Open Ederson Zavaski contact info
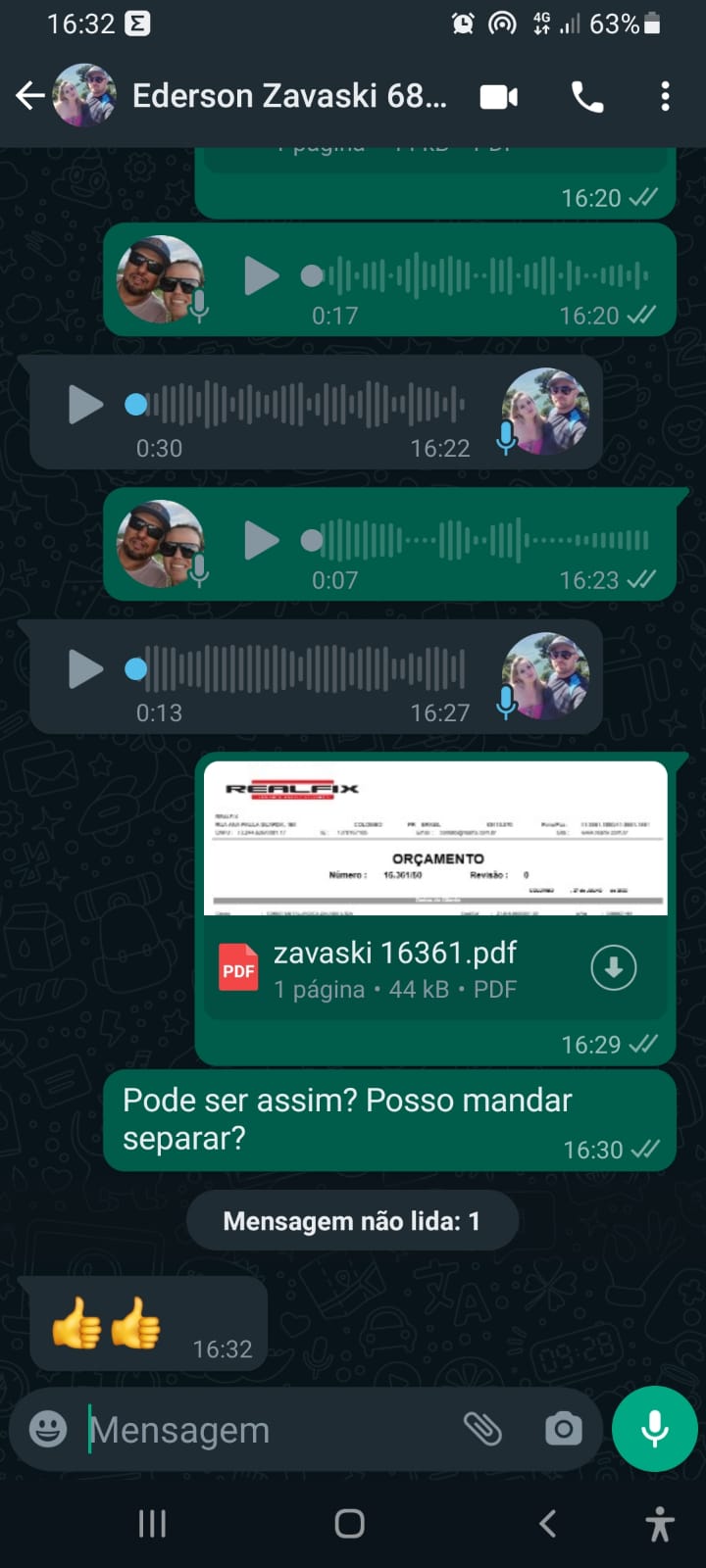 [289, 96]
